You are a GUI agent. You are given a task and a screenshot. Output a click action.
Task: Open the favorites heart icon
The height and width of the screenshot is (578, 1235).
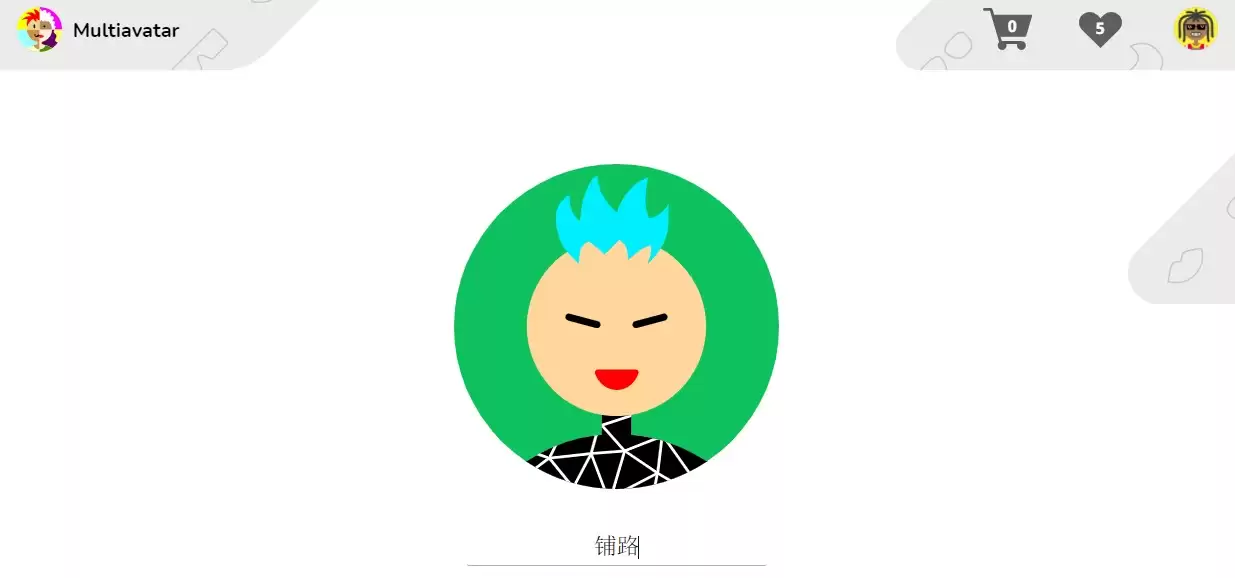pos(1100,28)
